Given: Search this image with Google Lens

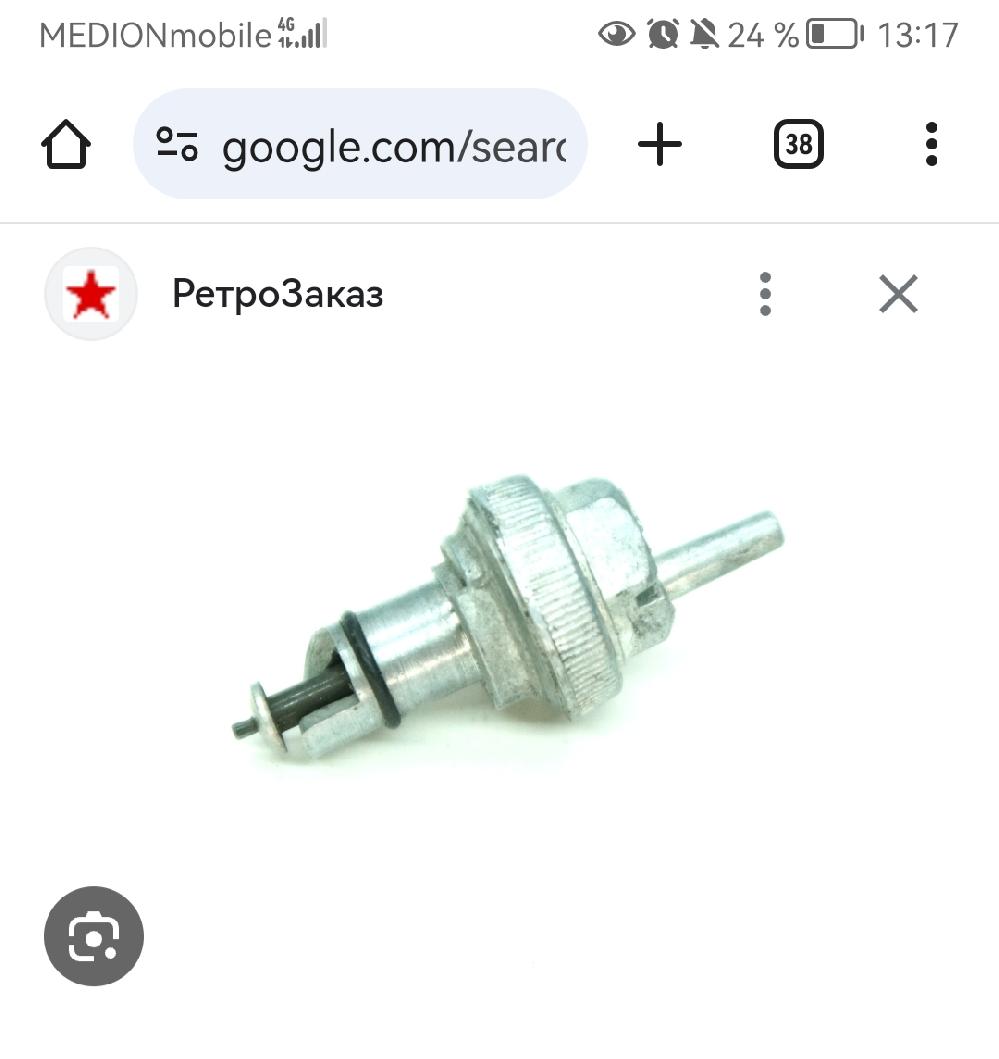Looking at the screenshot, I should (94, 936).
